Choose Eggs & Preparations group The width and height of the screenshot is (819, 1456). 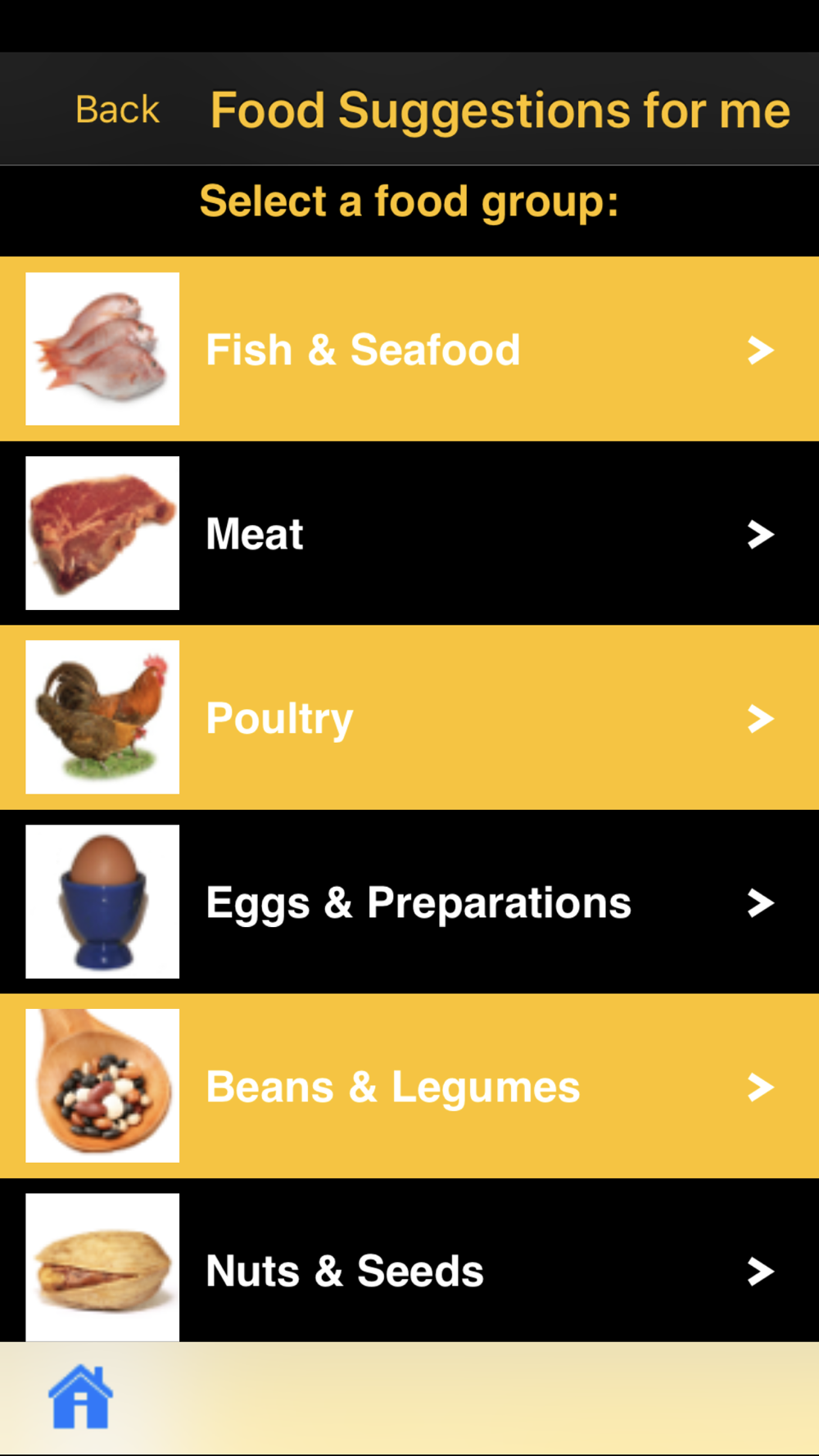409,902
